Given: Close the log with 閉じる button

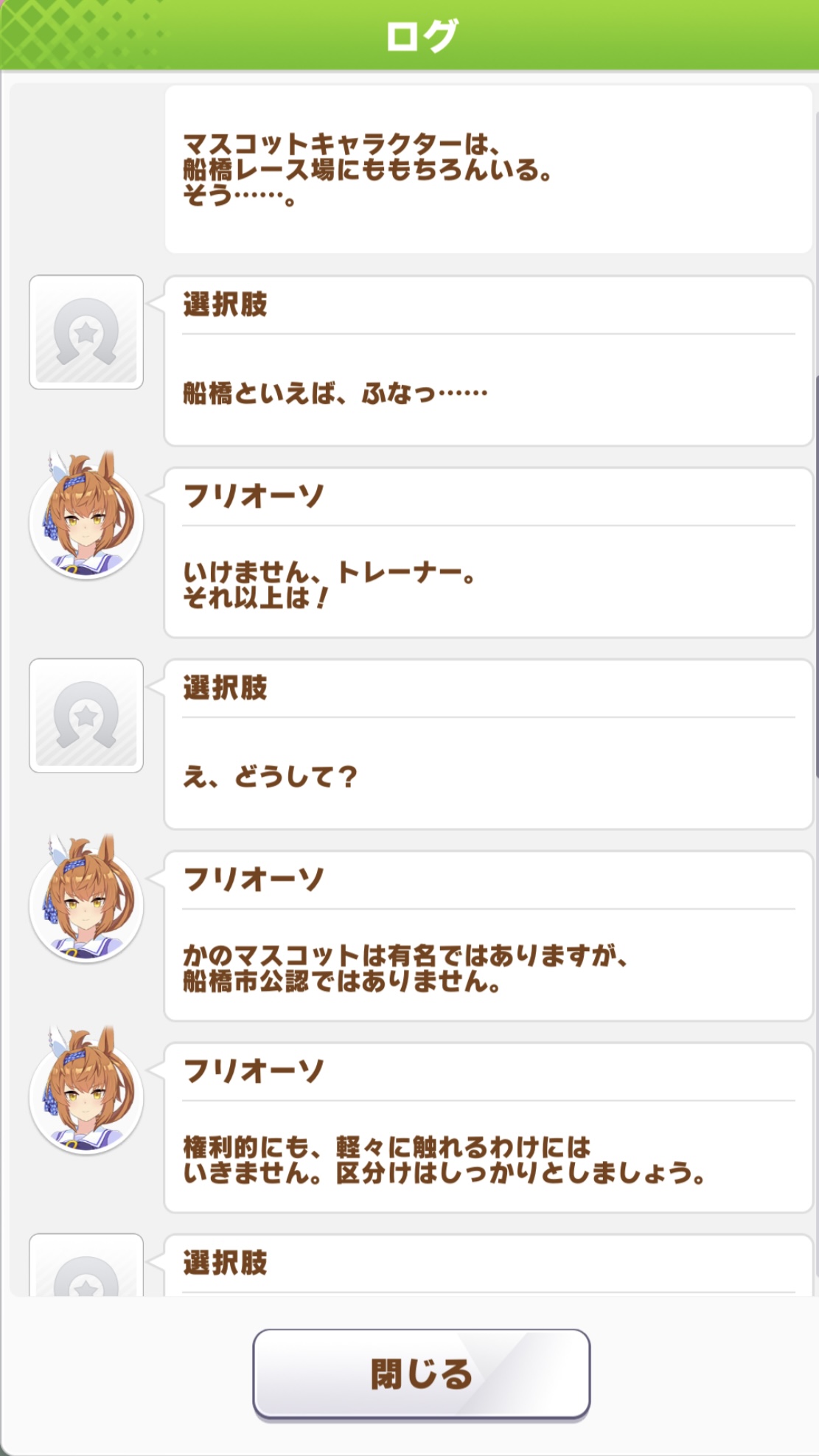Looking at the screenshot, I should click(421, 1373).
